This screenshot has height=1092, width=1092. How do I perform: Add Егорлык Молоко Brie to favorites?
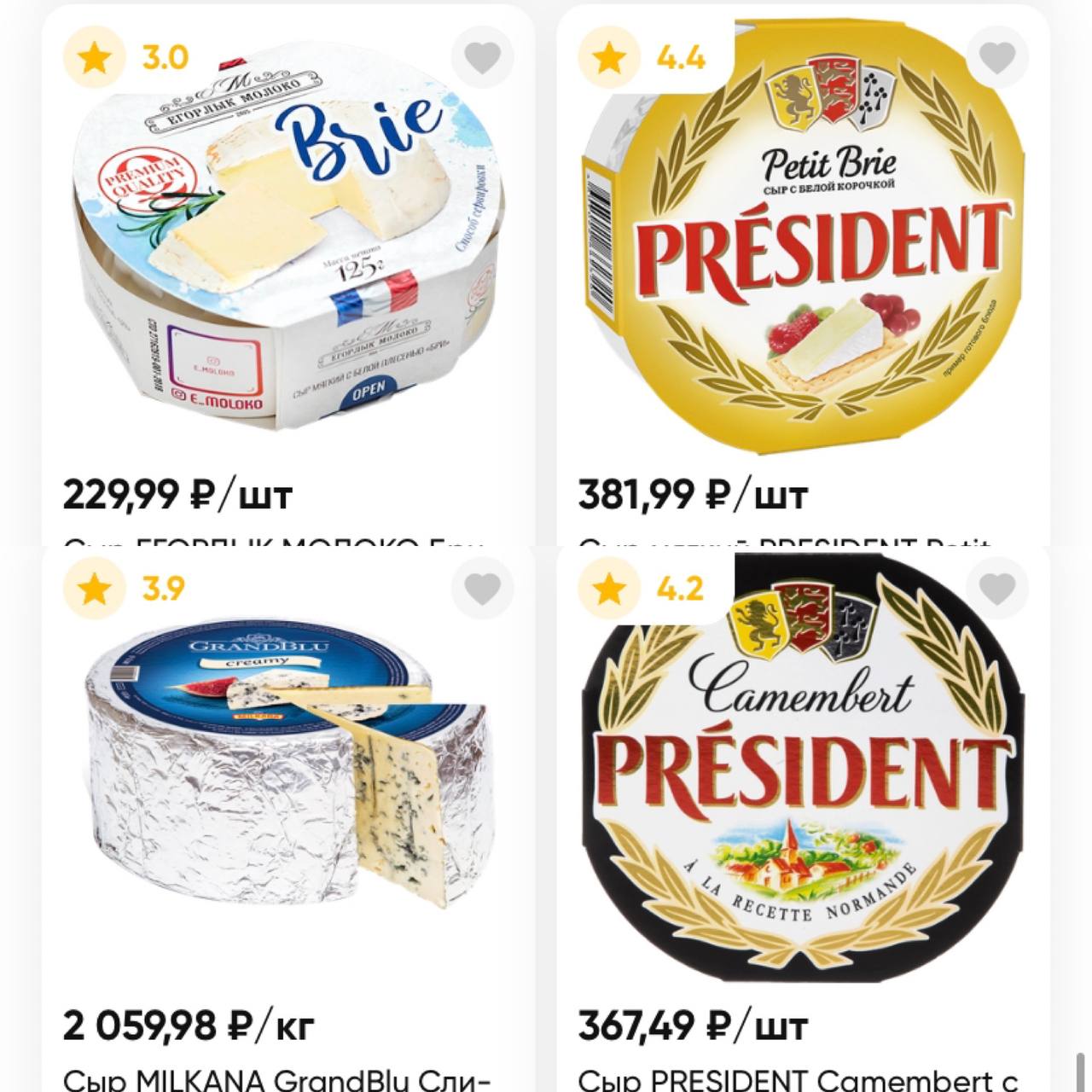point(482,58)
